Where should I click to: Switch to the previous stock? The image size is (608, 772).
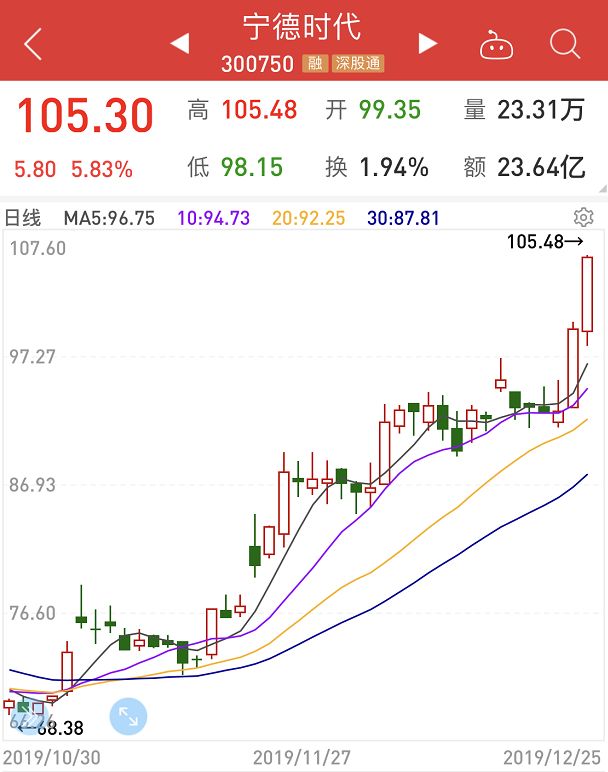[180, 43]
